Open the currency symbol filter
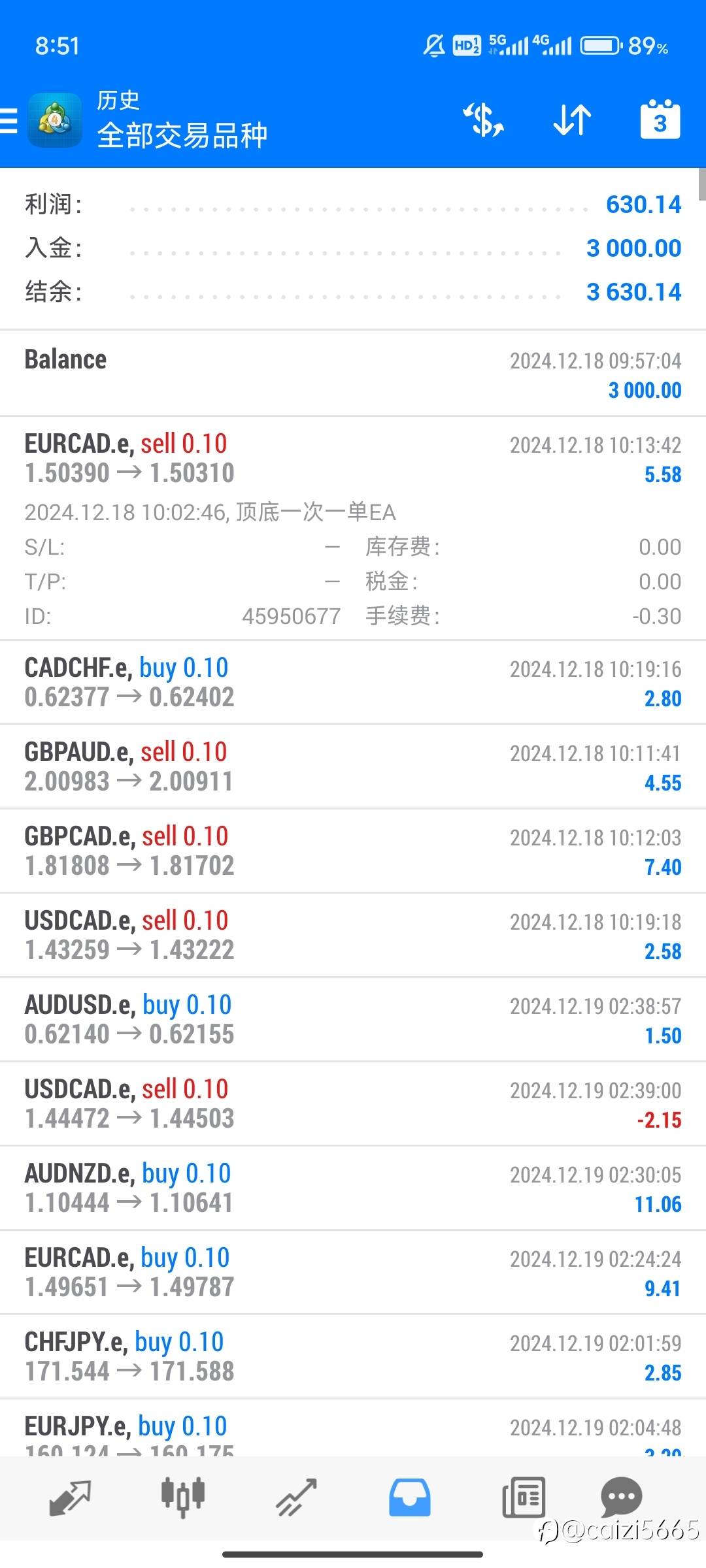The height and width of the screenshot is (1568, 706). tap(483, 121)
